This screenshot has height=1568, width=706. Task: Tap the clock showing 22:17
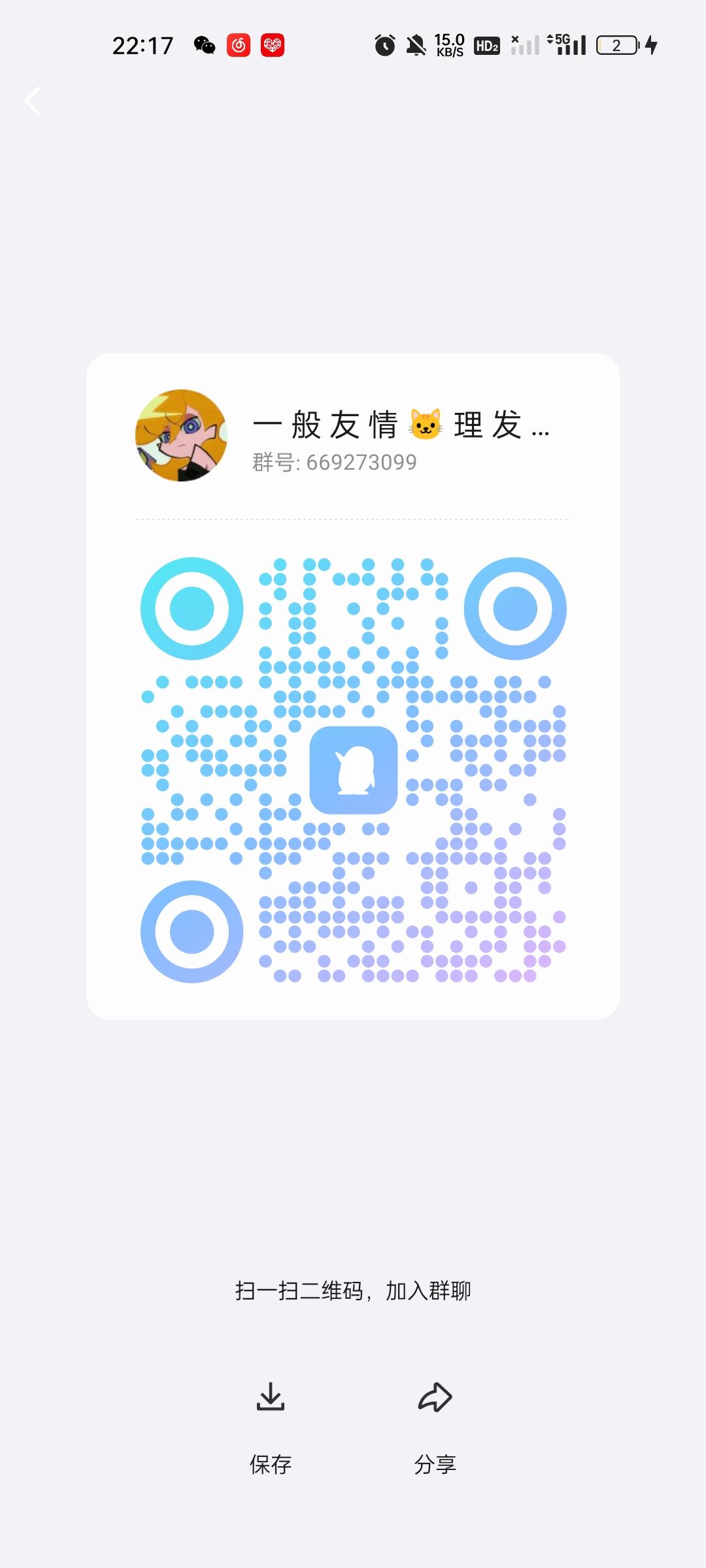143,44
